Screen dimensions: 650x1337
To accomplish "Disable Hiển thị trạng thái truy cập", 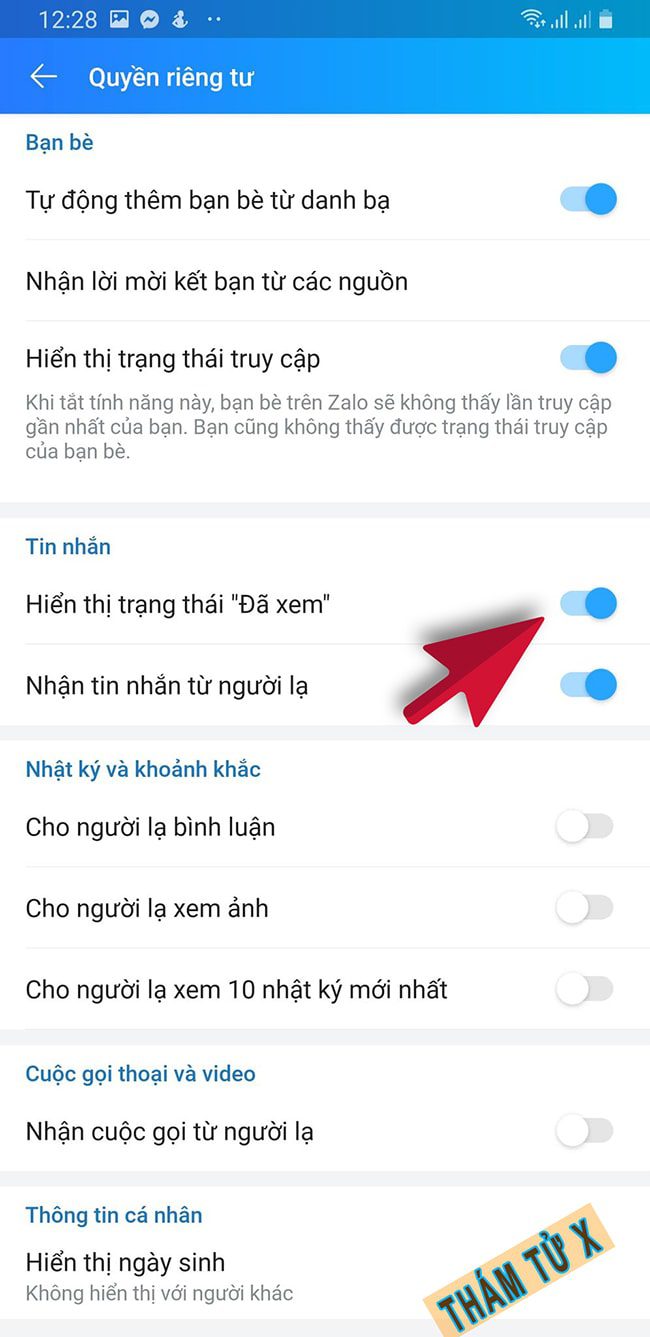I will point(588,357).
